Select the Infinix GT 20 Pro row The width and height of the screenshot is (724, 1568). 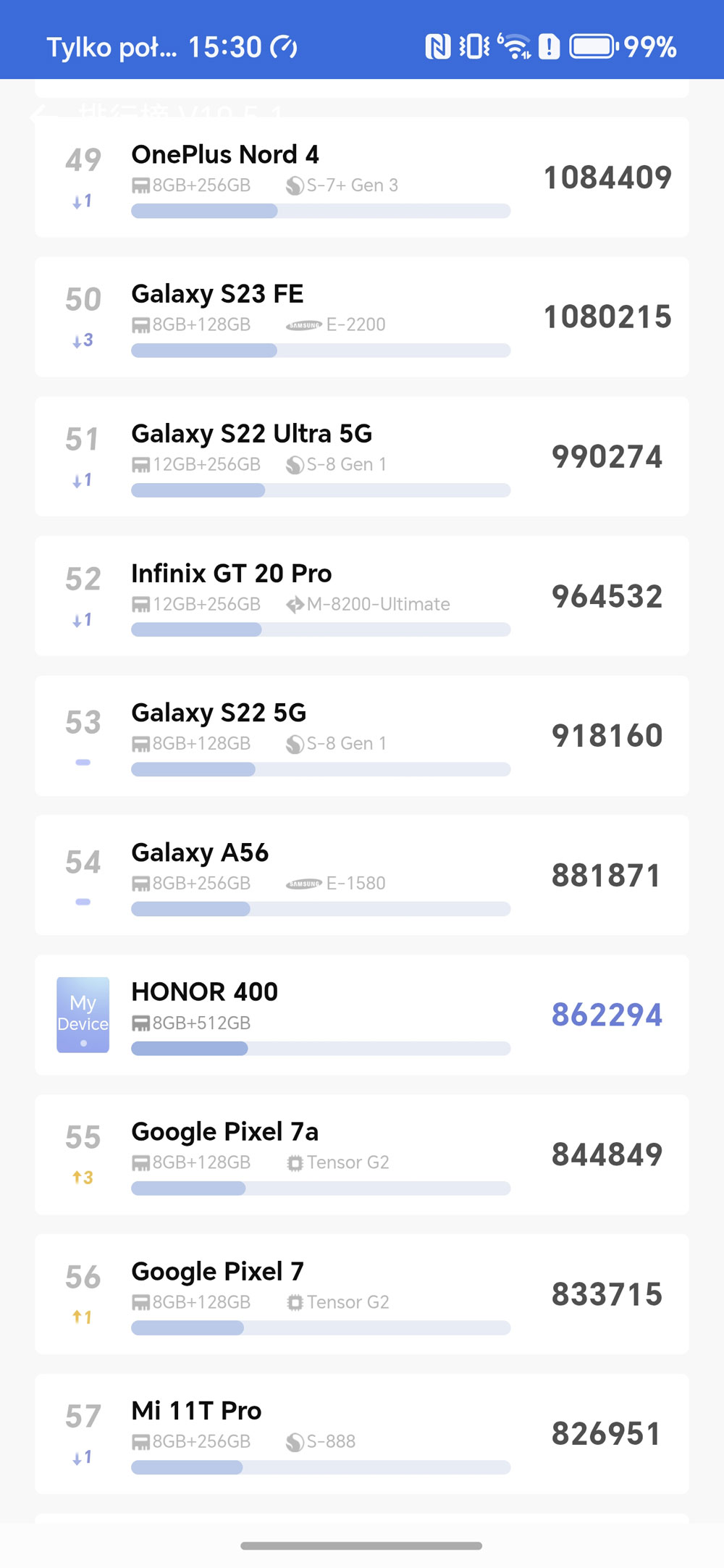(x=362, y=596)
